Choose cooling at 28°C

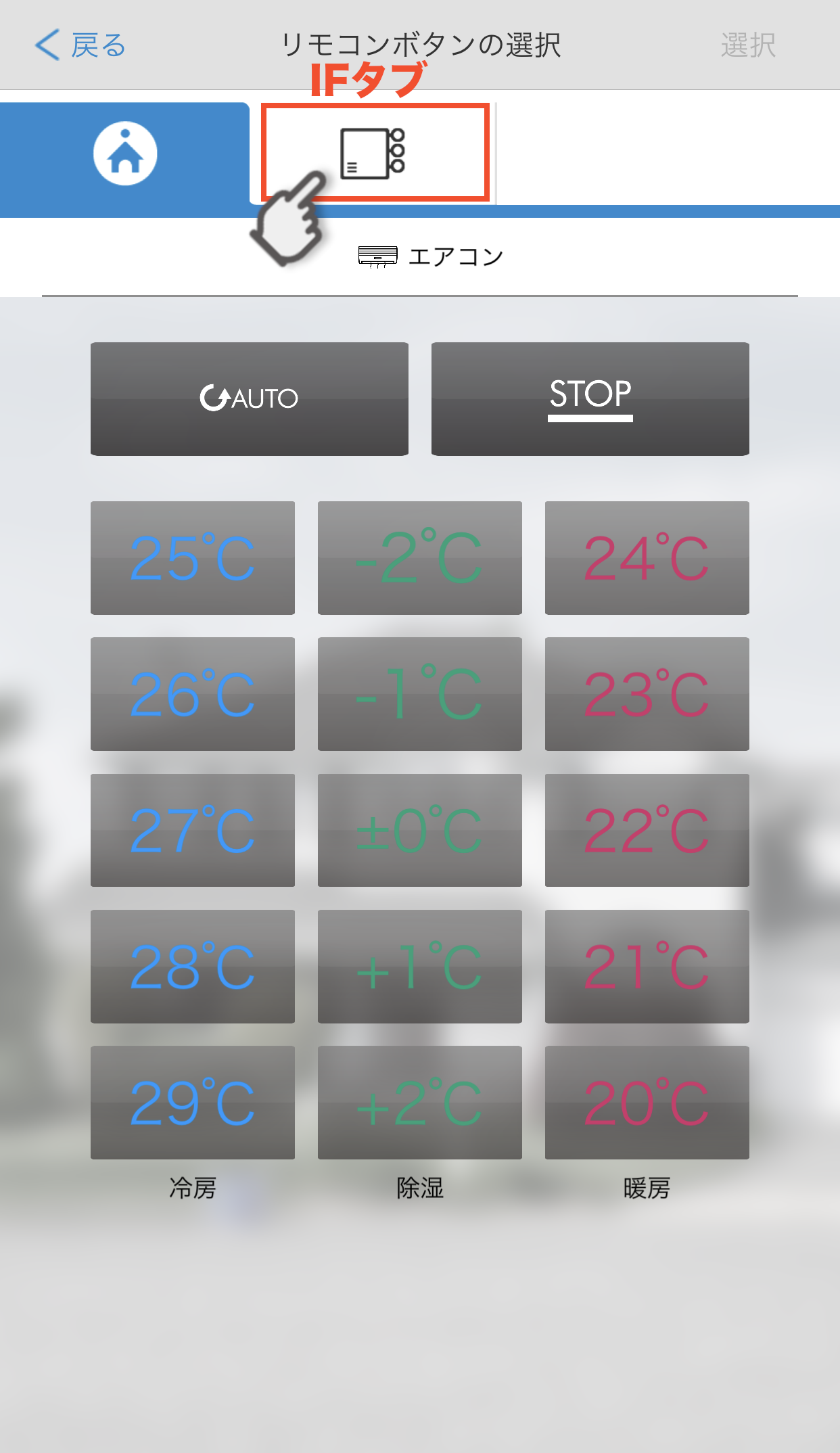[193, 966]
